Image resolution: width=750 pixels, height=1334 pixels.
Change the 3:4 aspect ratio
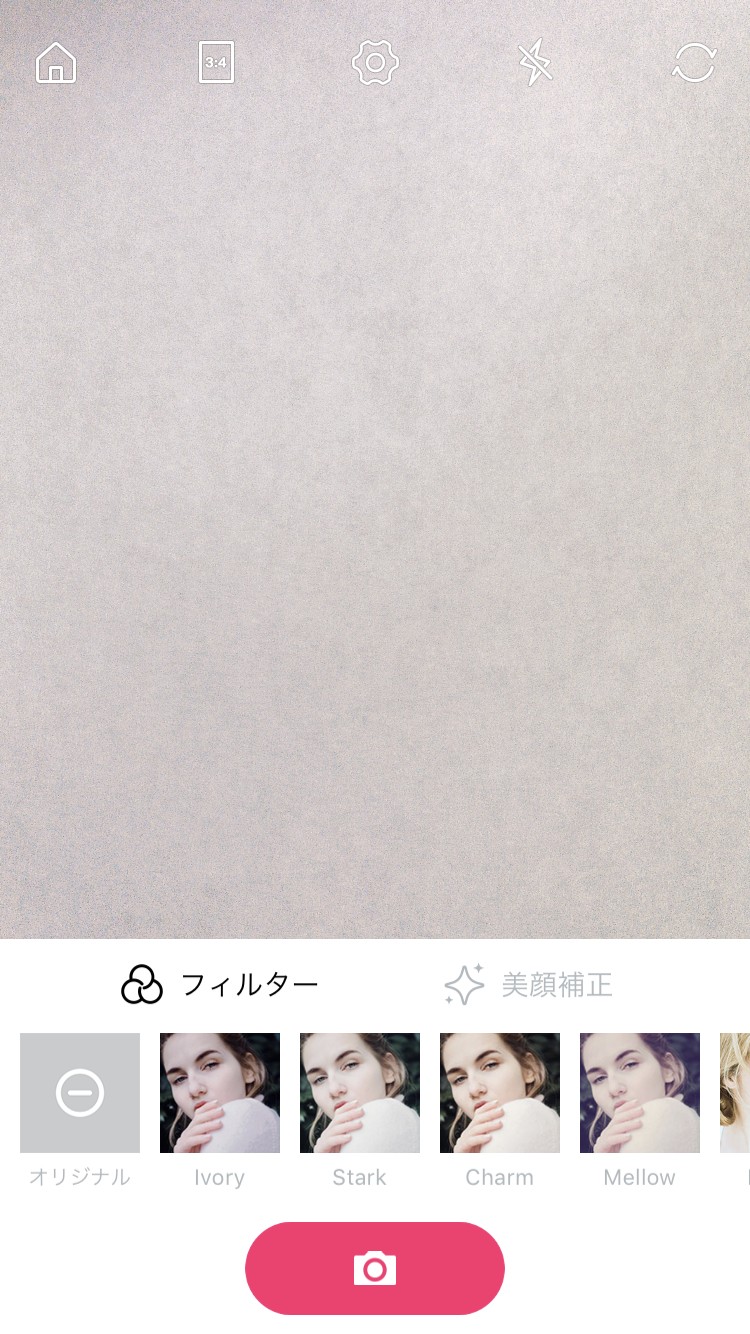216,62
